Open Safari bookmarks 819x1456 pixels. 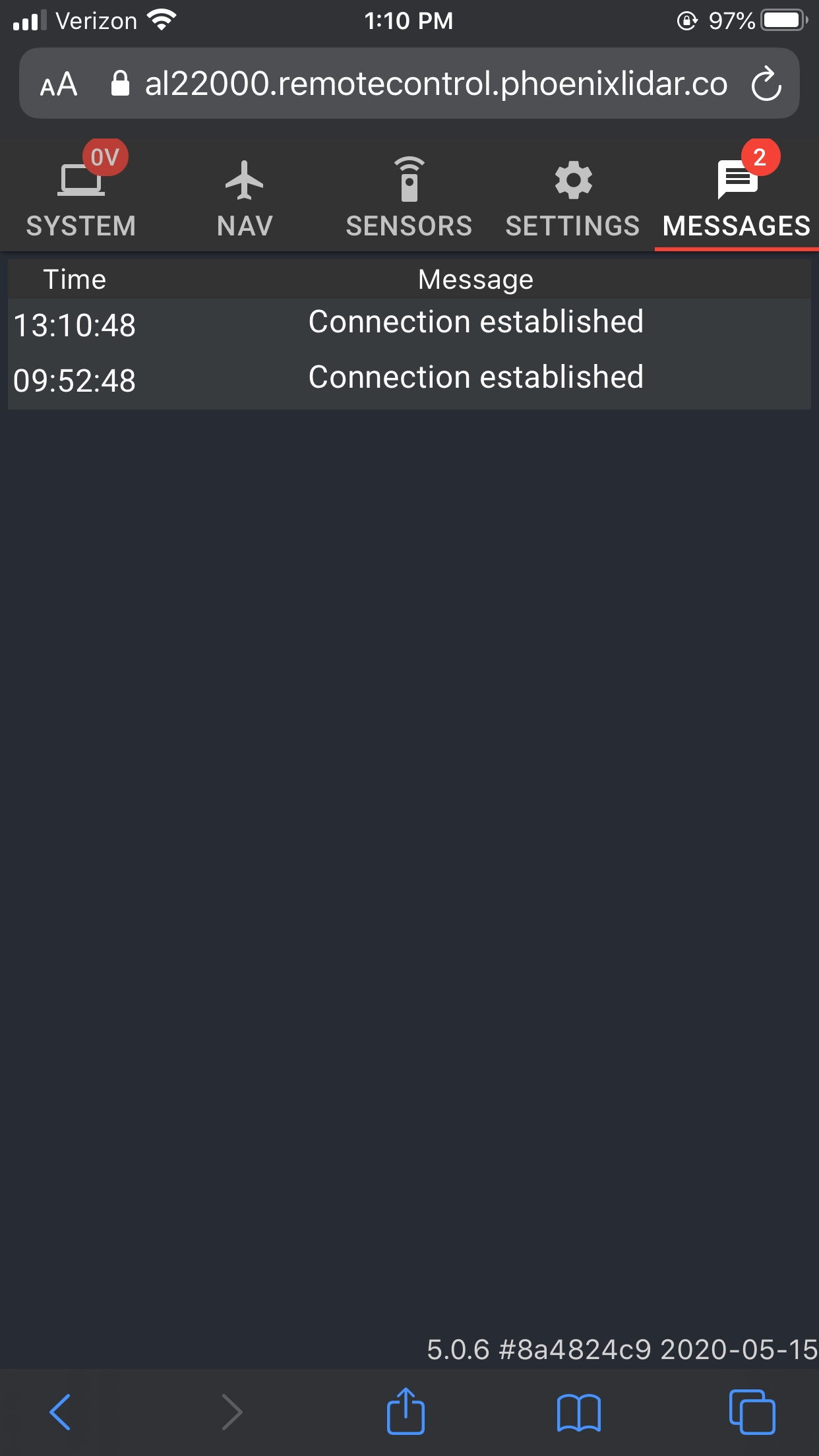[x=578, y=1412]
